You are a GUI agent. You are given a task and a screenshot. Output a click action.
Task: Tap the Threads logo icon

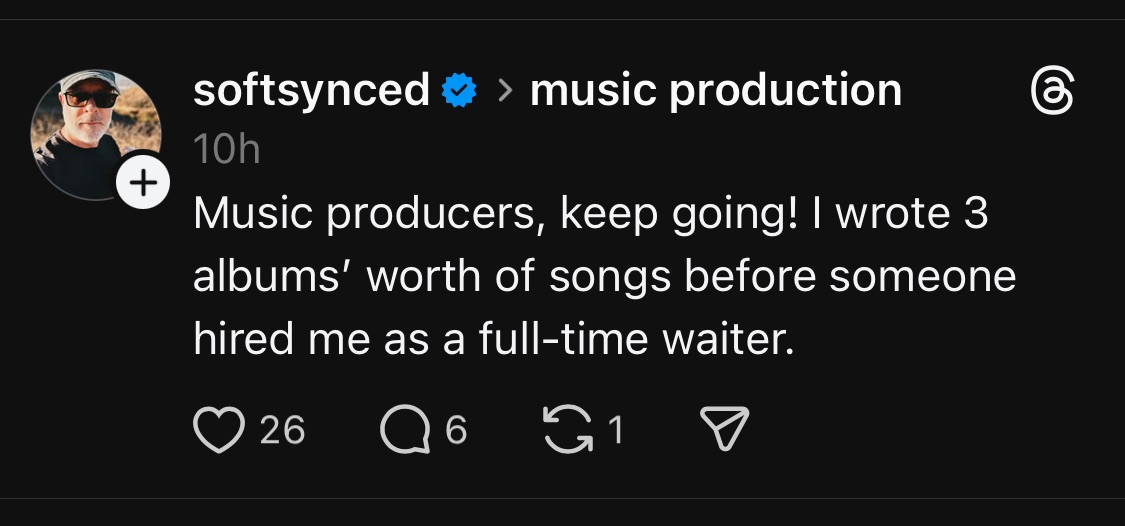[1052, 96]
